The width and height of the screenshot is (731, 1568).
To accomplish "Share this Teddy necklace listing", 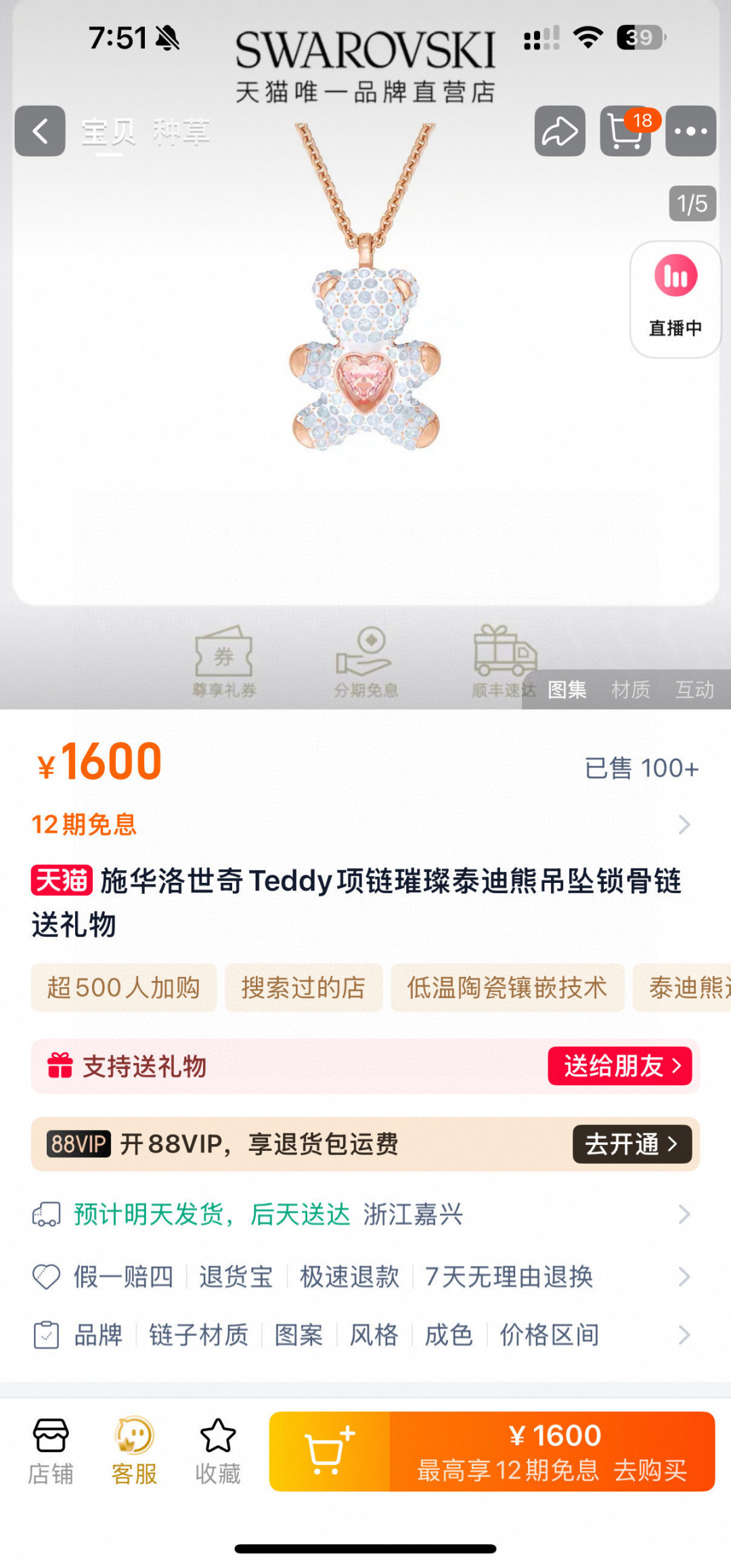I will pyautogui.click(x=560, y=131).
